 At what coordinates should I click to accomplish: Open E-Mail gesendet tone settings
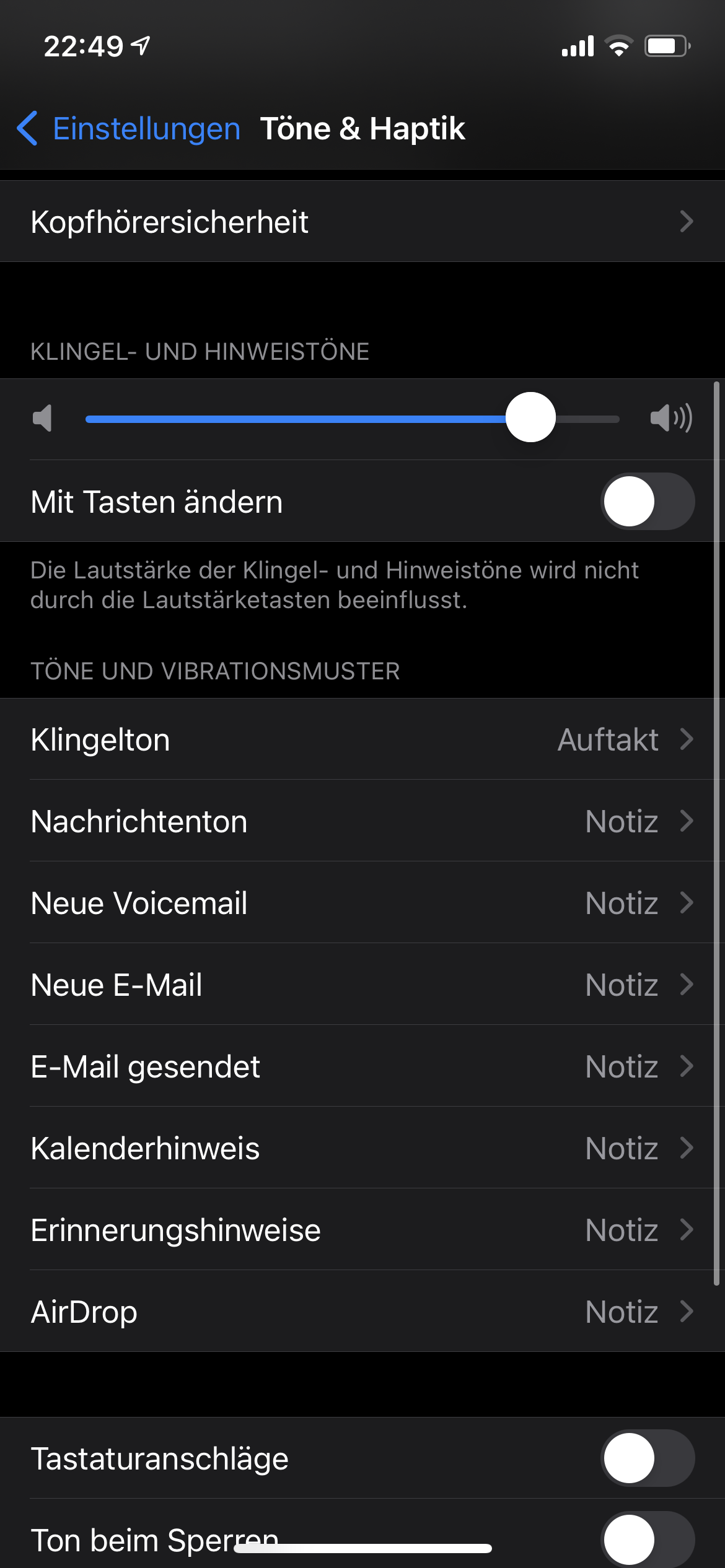362,1066
